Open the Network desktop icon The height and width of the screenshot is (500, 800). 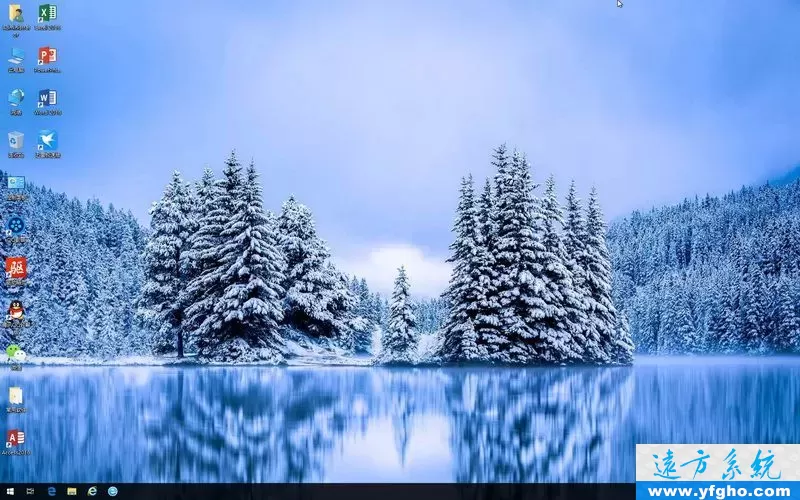point(16,98)
